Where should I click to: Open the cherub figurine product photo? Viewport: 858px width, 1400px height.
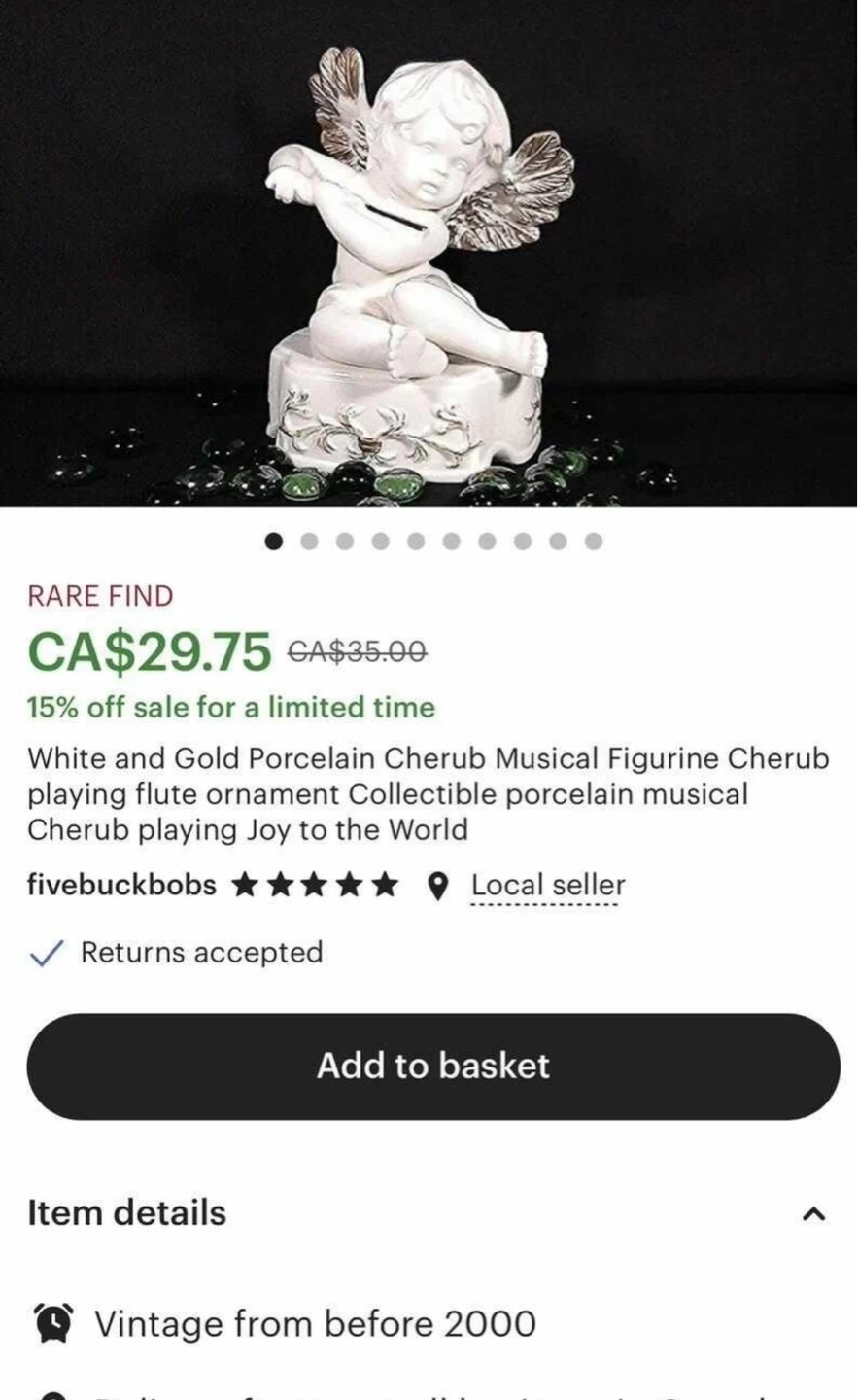click(x=428, y=253)
